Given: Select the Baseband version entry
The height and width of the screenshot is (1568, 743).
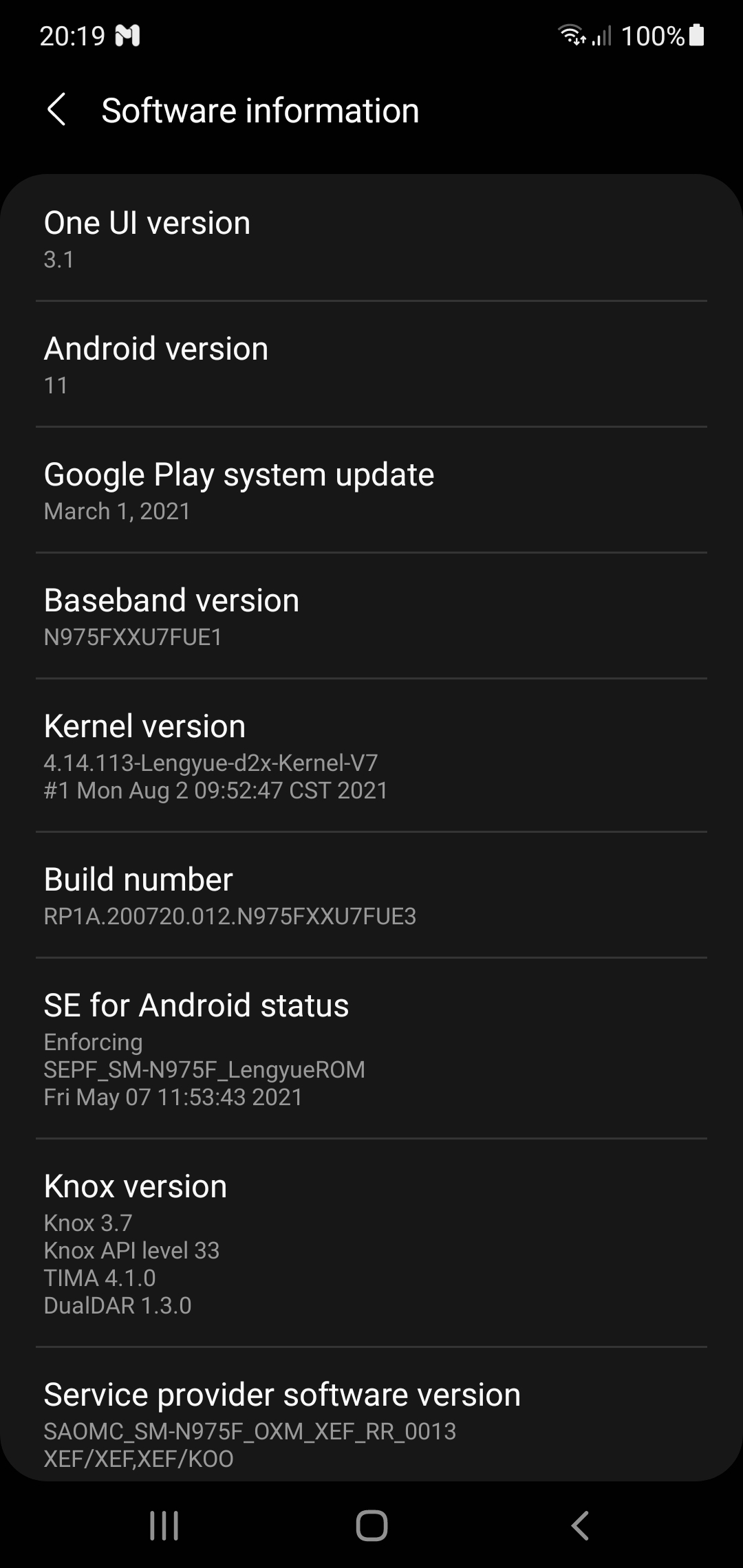Looking at the screenshot, I should (371, 616).
